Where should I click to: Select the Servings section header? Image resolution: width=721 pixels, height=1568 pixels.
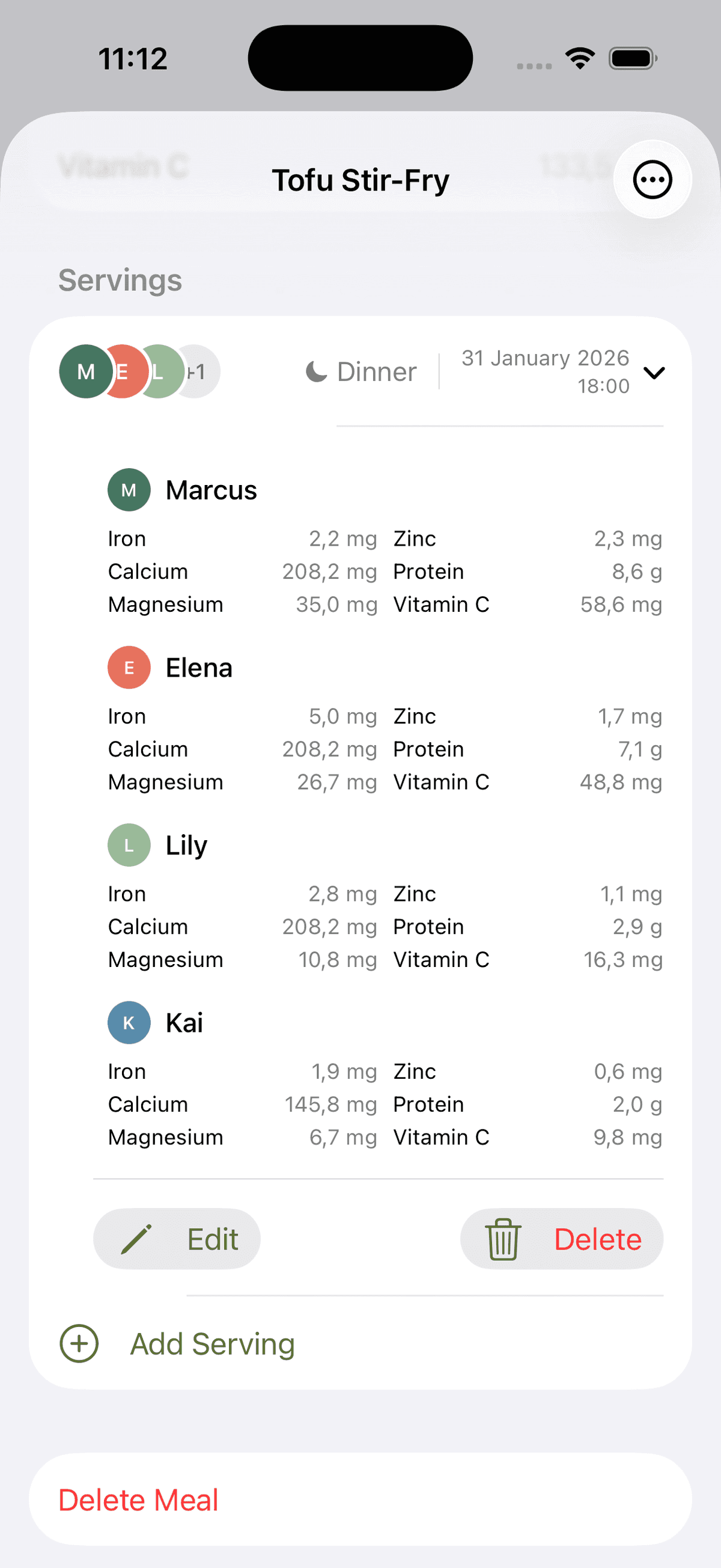tap(120, 280)
